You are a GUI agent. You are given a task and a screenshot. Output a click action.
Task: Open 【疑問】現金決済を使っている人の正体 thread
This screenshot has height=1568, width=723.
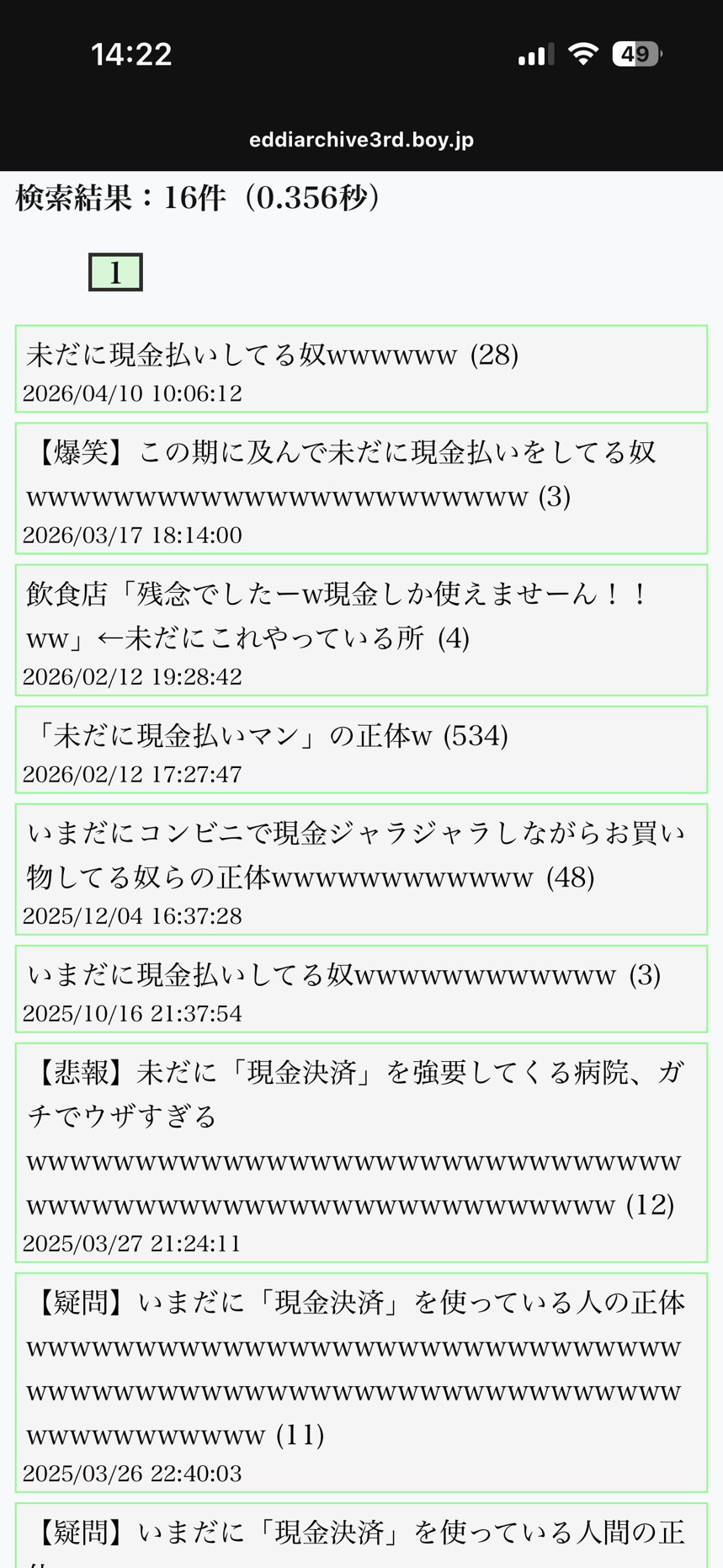tap(355, 1368)
